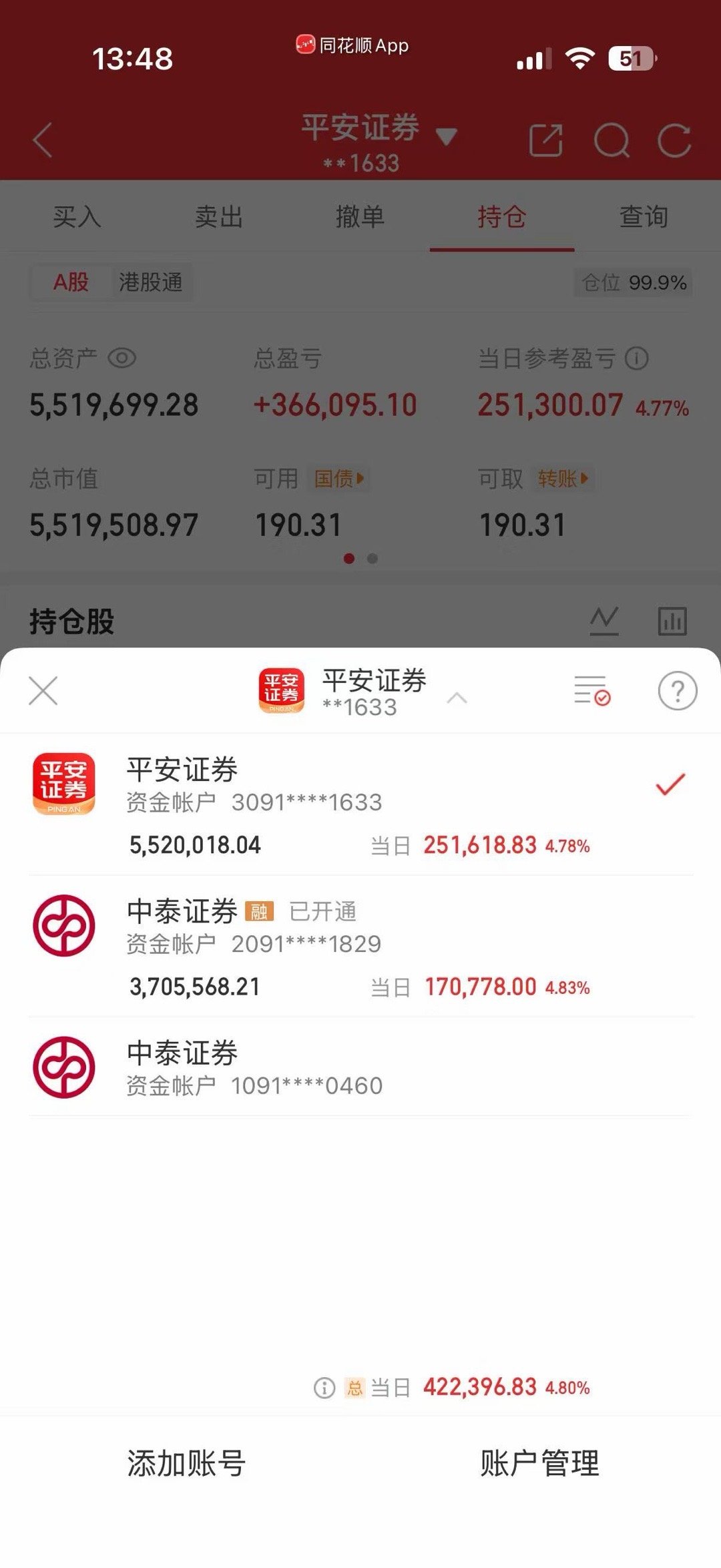Open the info icon next to 当日参考盈亏

[635, 358]
